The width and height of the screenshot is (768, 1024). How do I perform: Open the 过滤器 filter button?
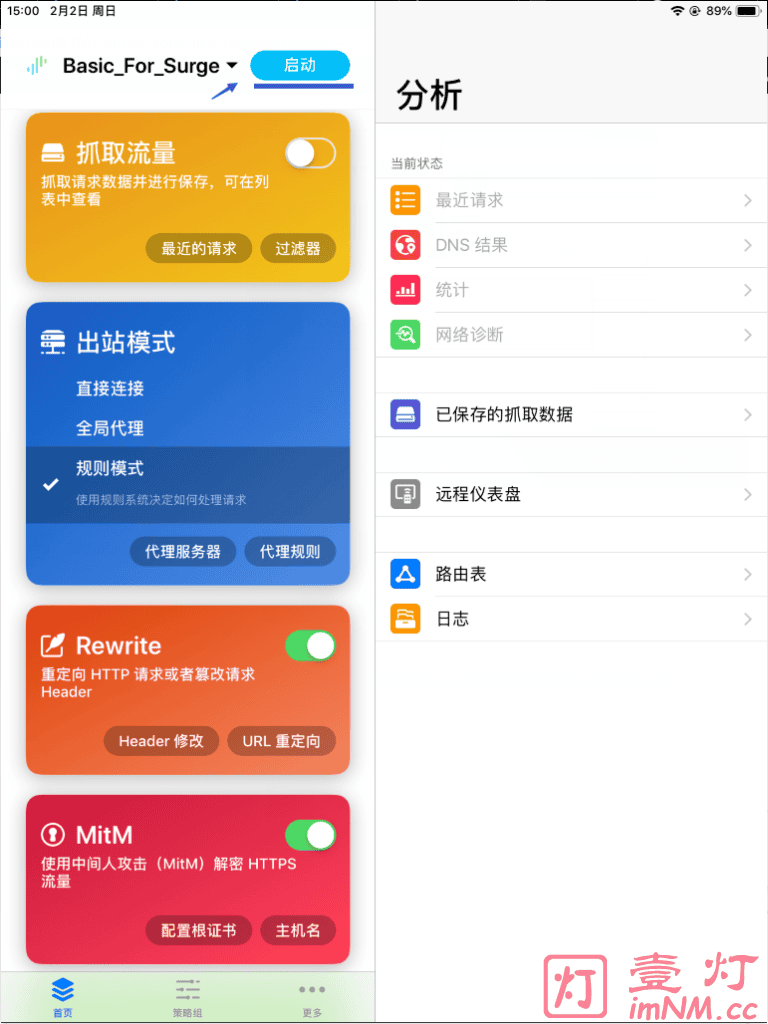click(298, 248)
